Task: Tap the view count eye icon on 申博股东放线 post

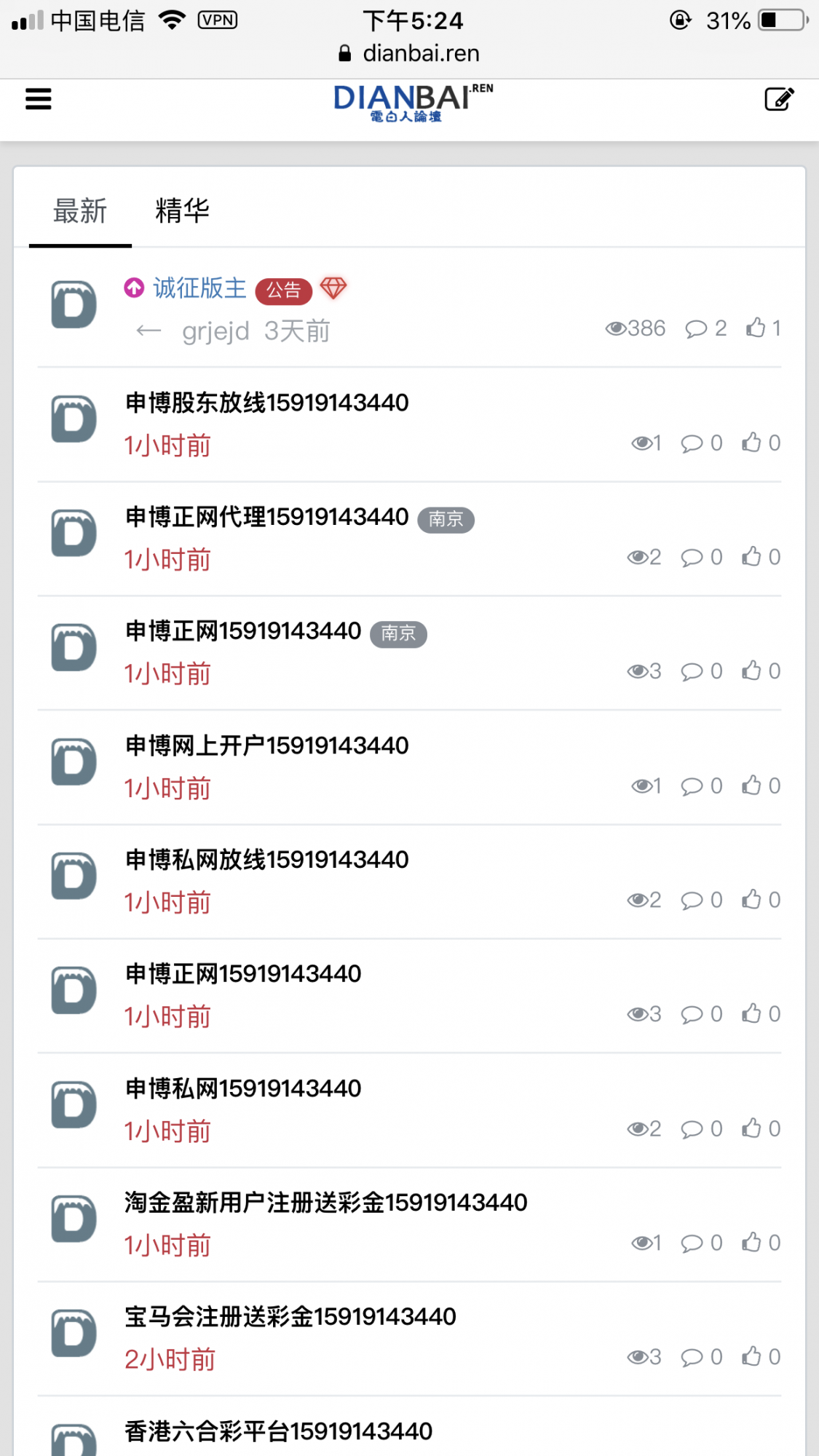Action: click(644, 443)
